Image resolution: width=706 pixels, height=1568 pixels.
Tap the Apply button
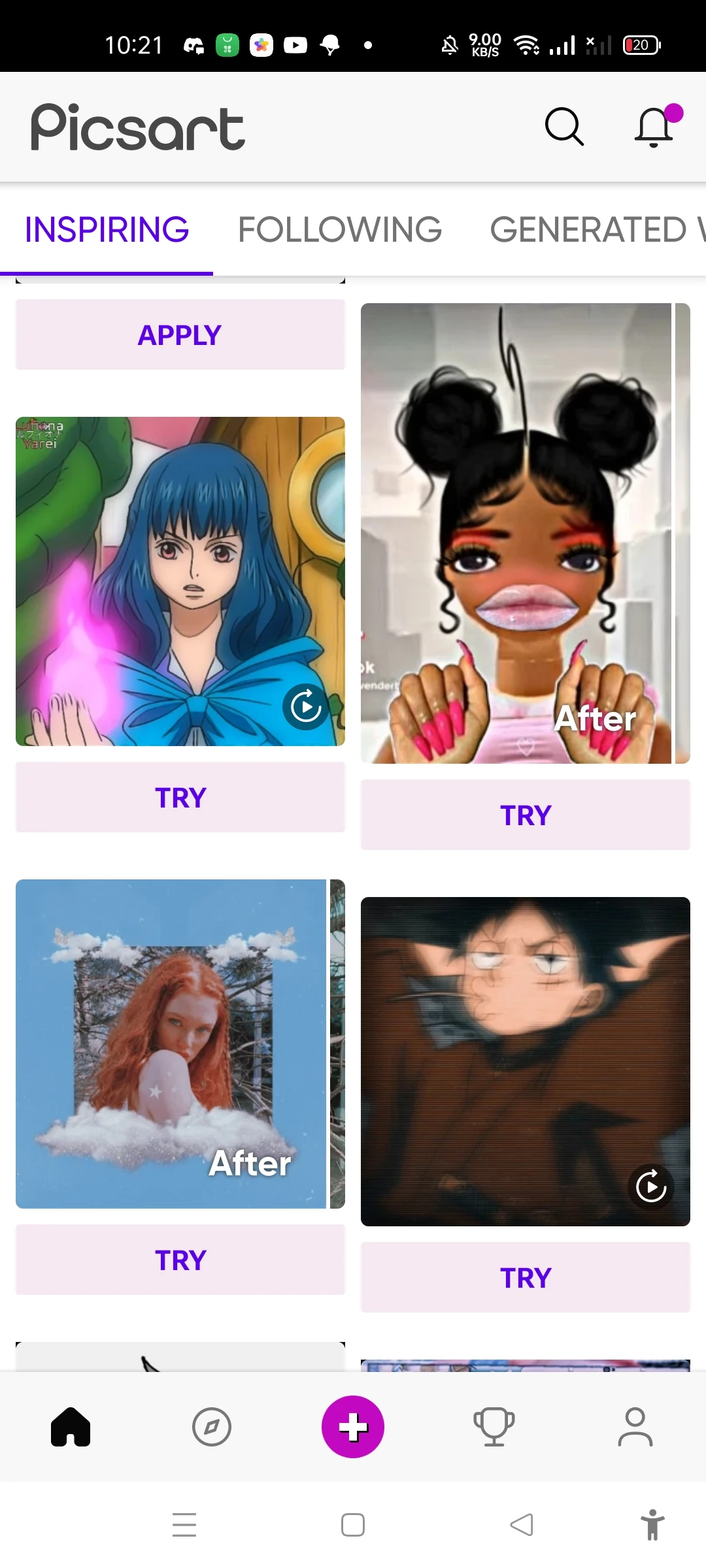tap(180, 335)
